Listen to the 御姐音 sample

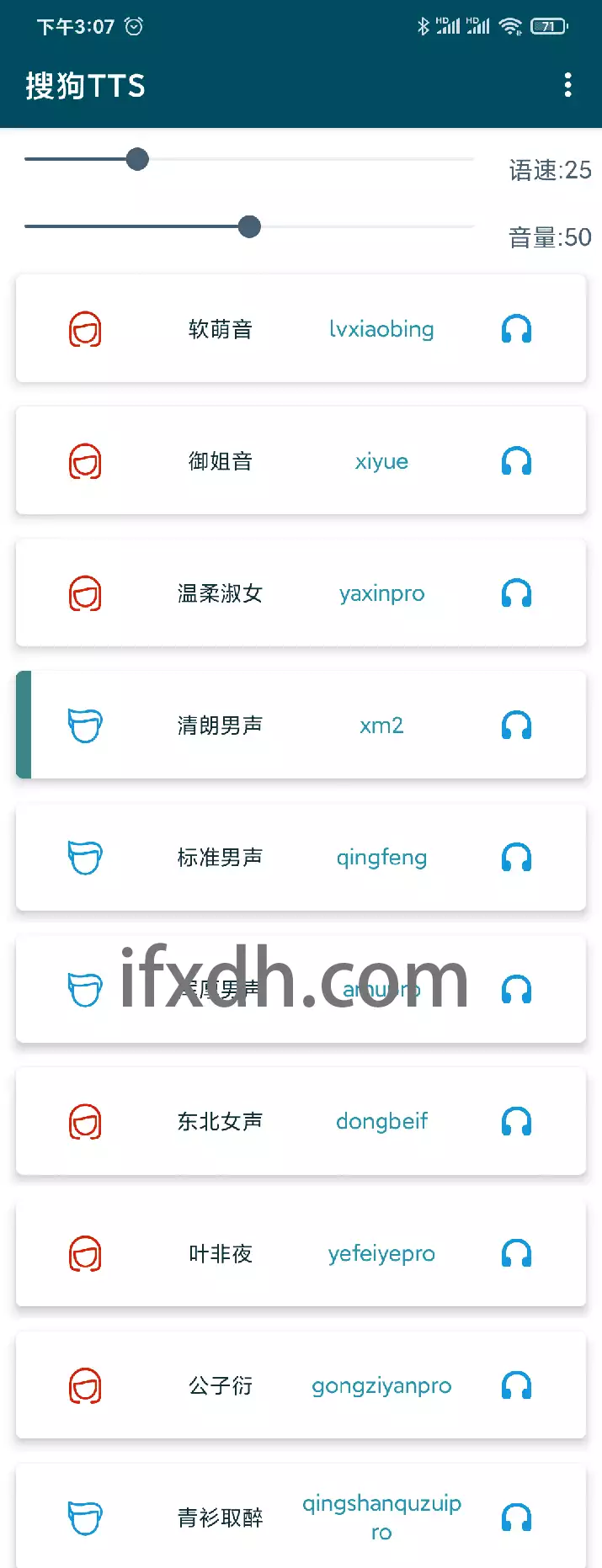click(516, 461)
